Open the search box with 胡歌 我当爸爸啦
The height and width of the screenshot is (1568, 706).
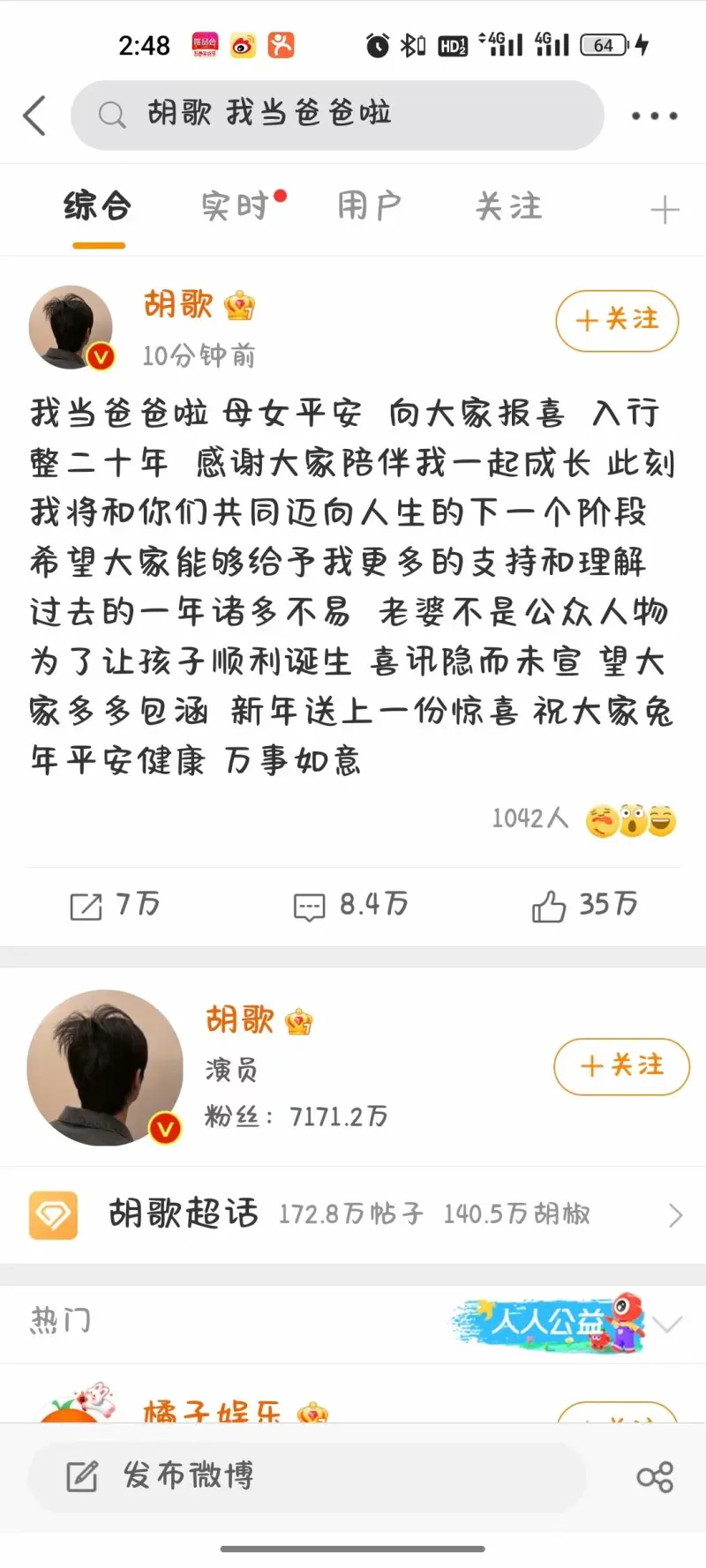point(337,115)
